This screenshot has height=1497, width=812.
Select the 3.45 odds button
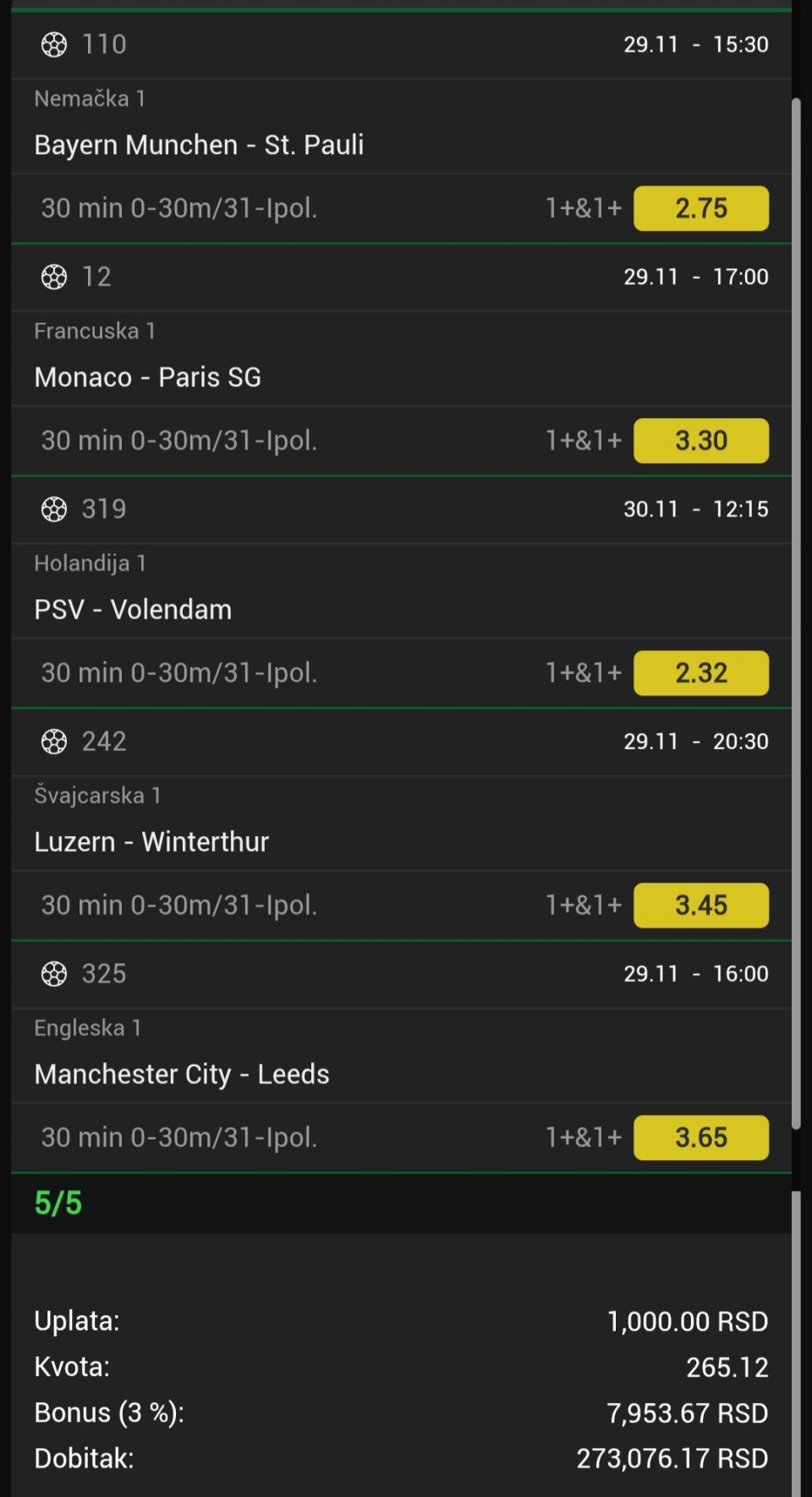[x=700, y=905]
